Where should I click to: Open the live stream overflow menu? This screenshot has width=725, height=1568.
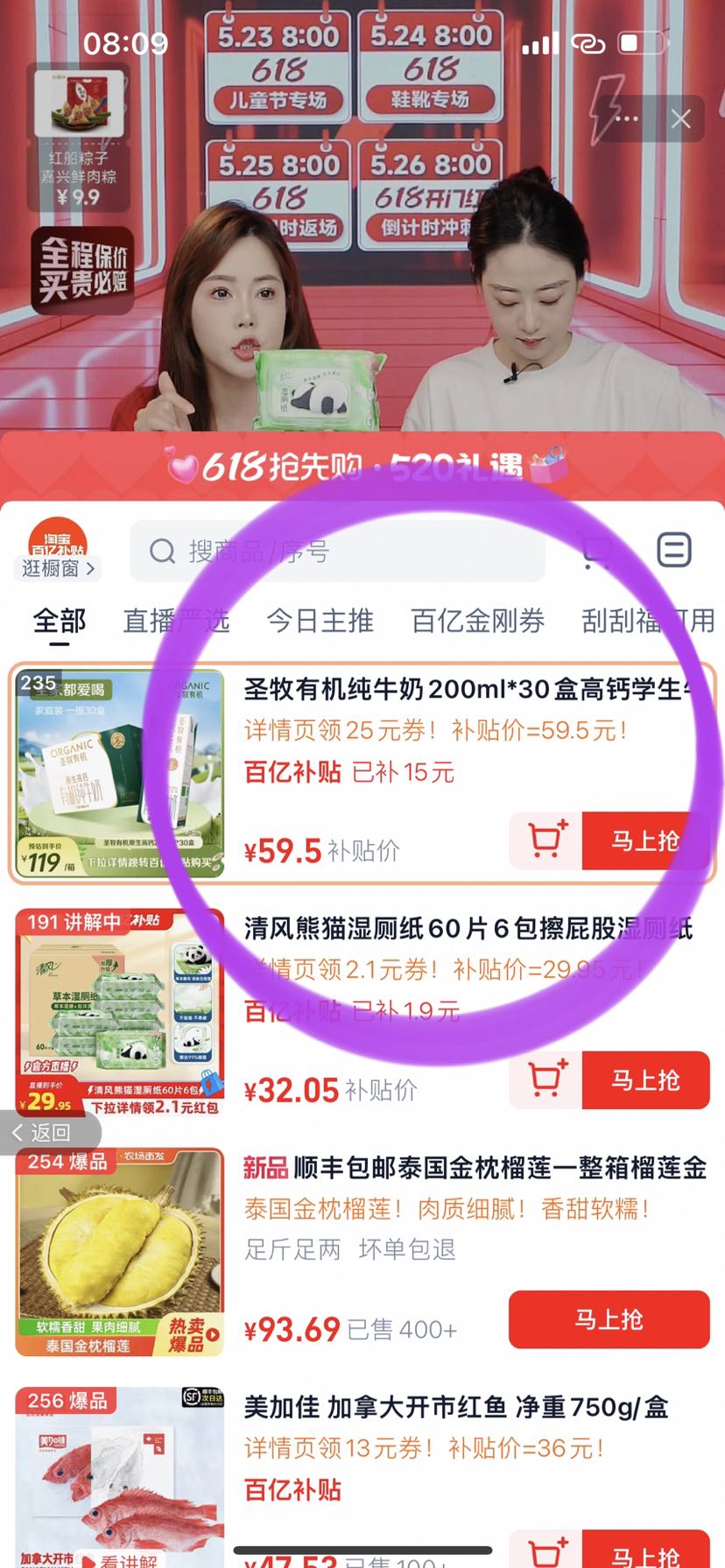tap(627, 119)
